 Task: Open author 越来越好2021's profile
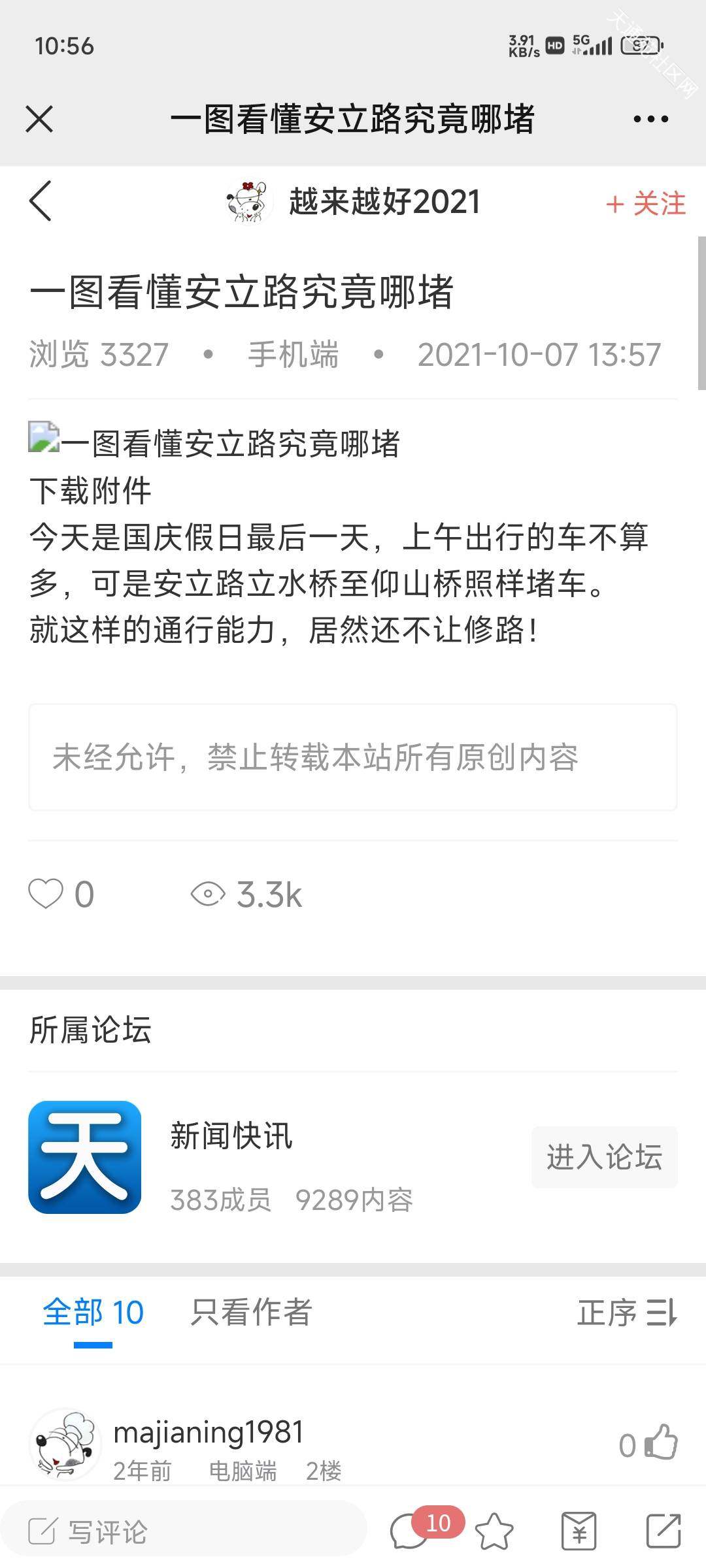point(353,201)
